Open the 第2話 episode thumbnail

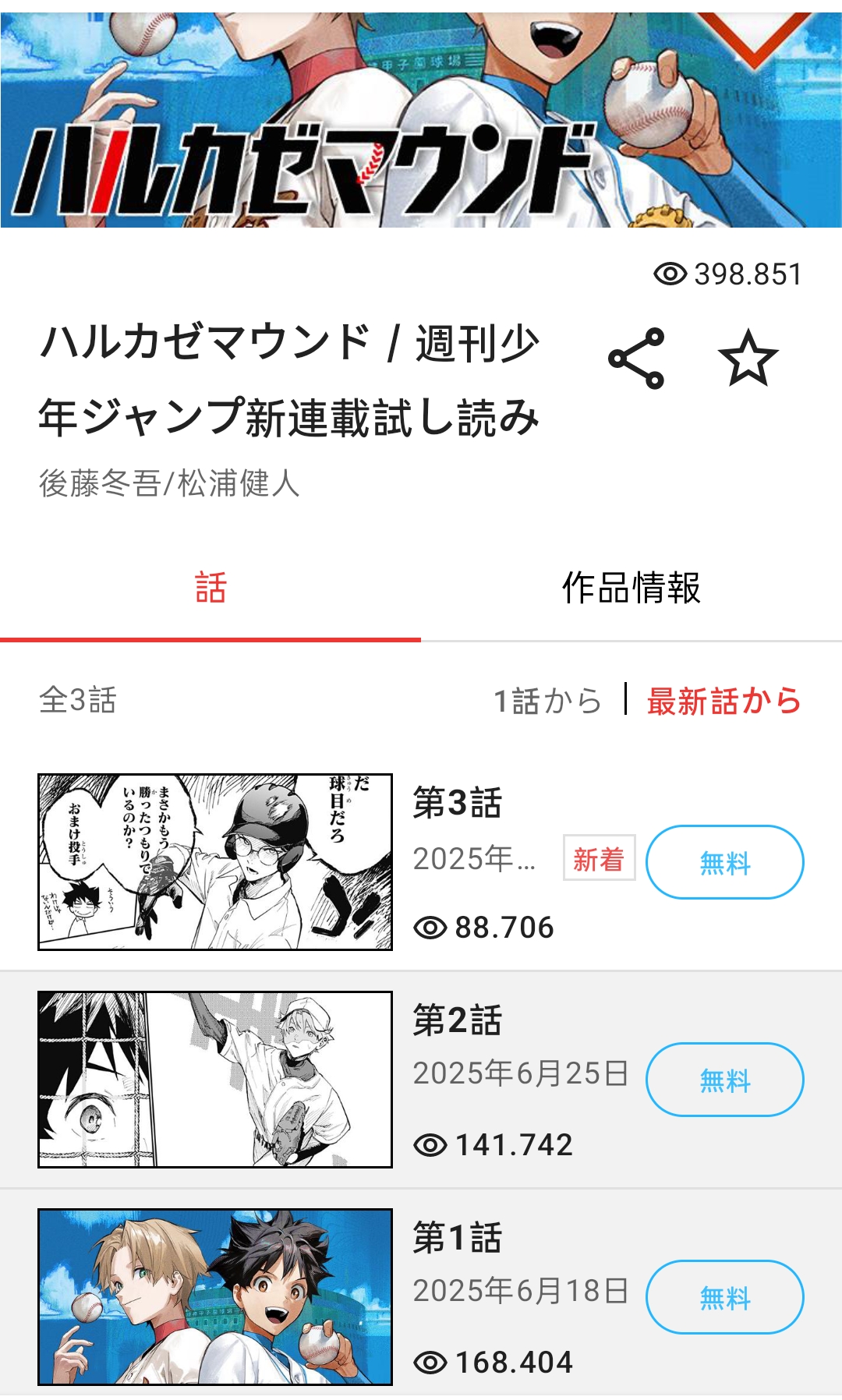215,1080
